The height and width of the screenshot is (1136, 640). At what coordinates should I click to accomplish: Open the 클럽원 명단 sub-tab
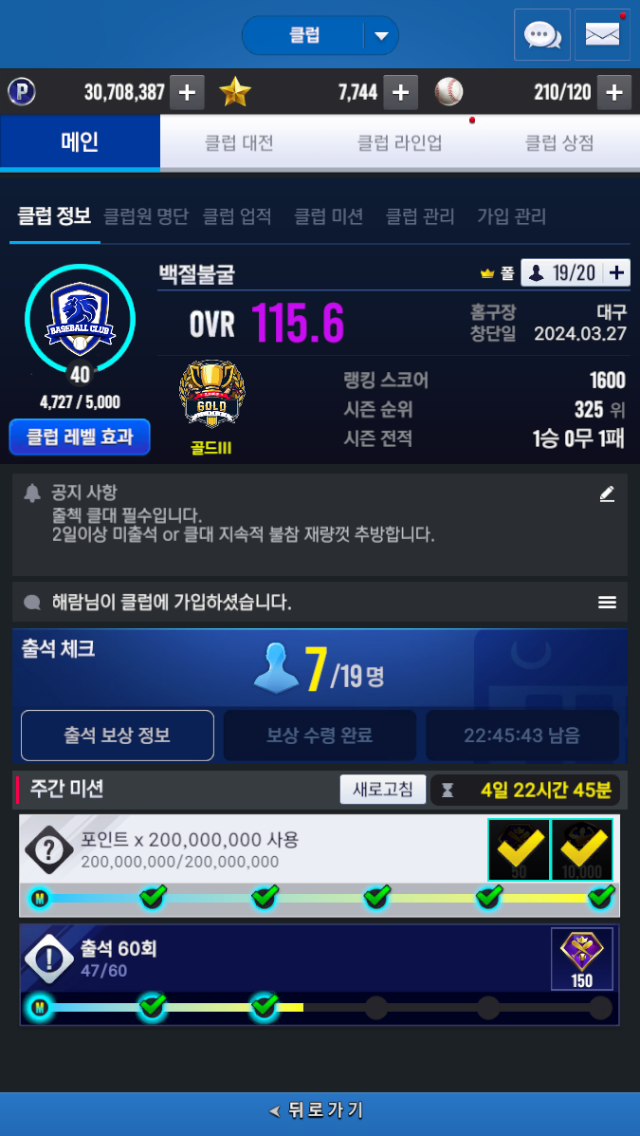(x=146, y=216)
